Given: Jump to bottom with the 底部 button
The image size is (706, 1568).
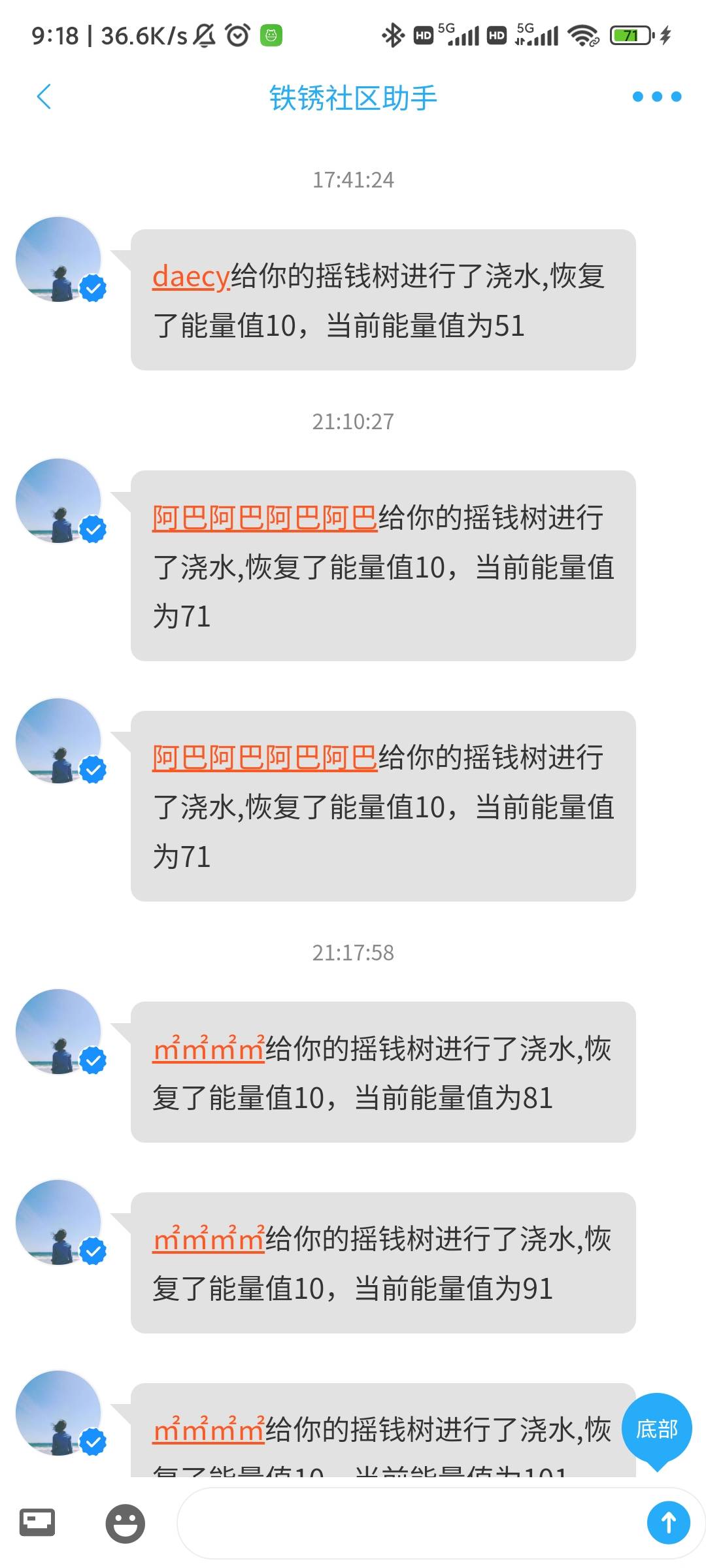Looking at the screenshot, I should [x=656, y=1429].
